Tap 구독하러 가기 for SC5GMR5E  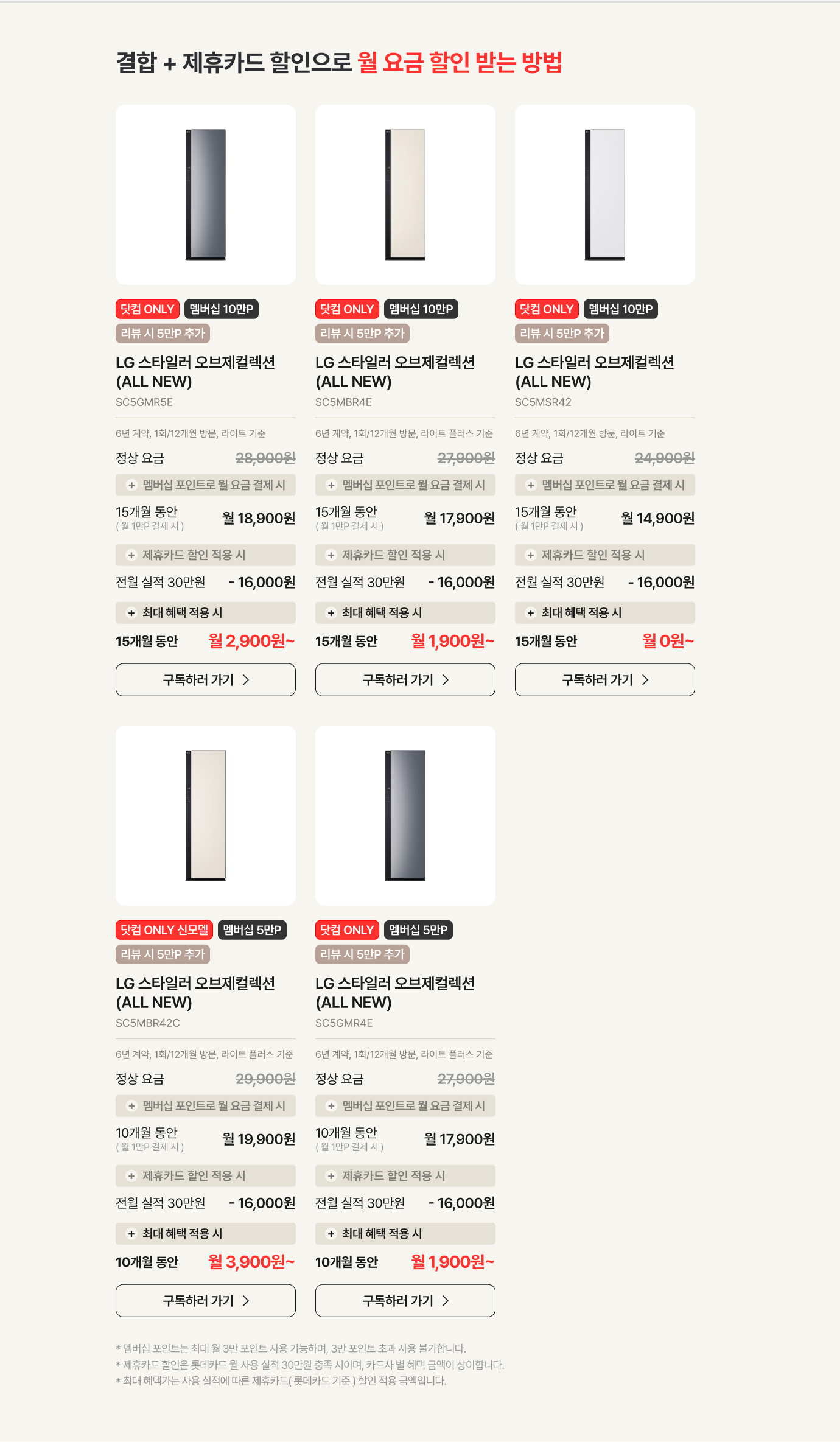pyautogui.click(x=205, y=680)
